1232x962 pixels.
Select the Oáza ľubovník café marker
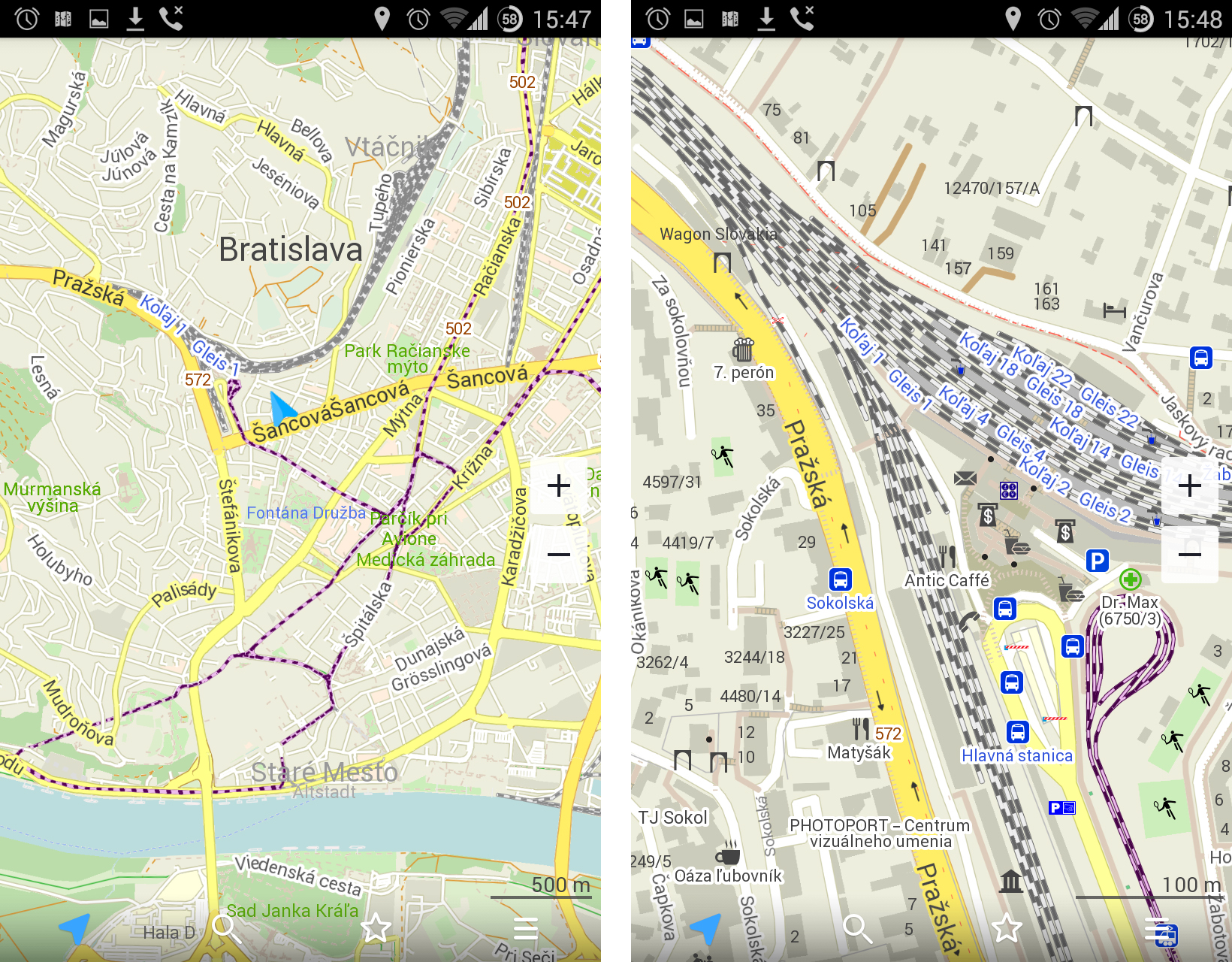click(x=727, y=855)
